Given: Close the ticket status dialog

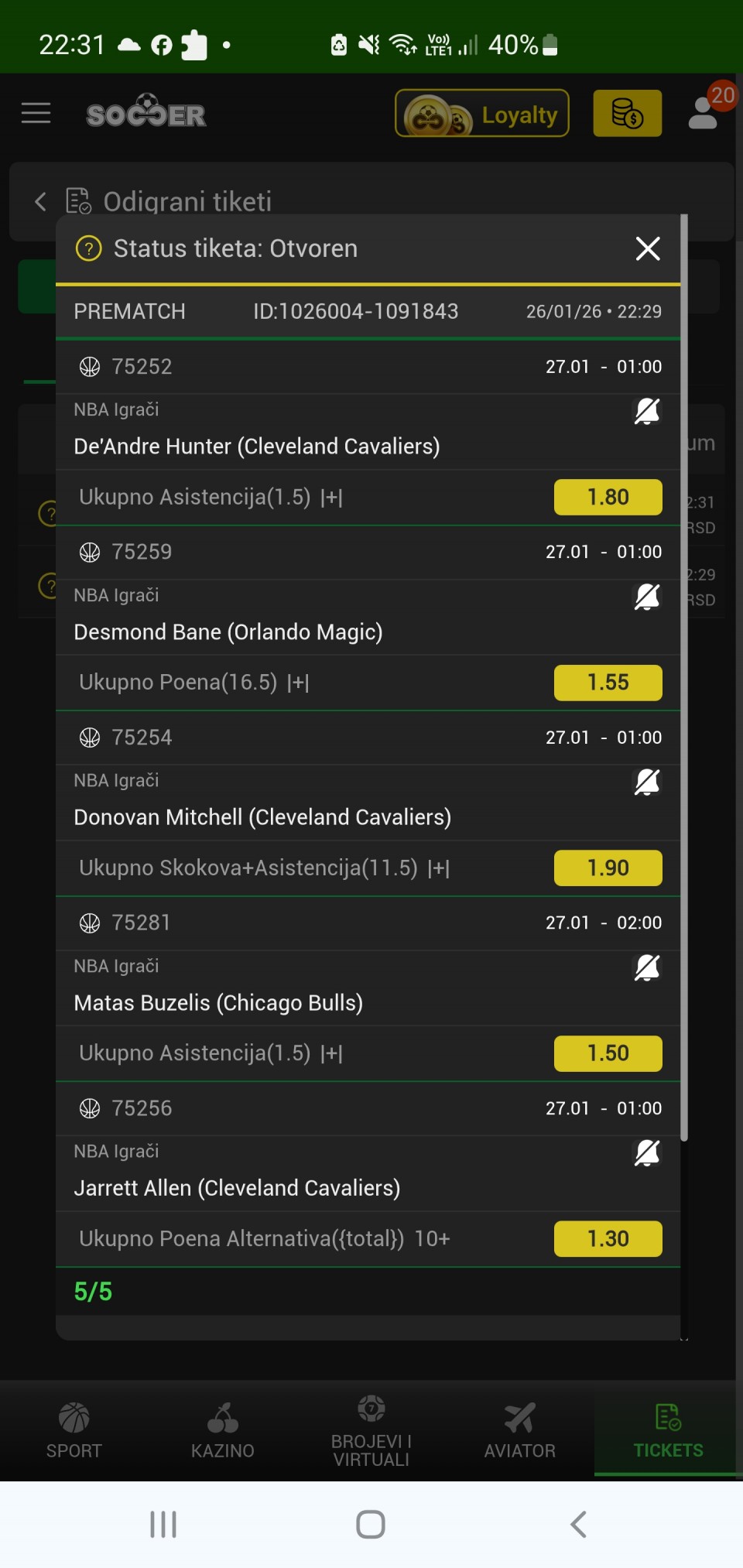Looking at the screenshot, I should tap(647, 248).
